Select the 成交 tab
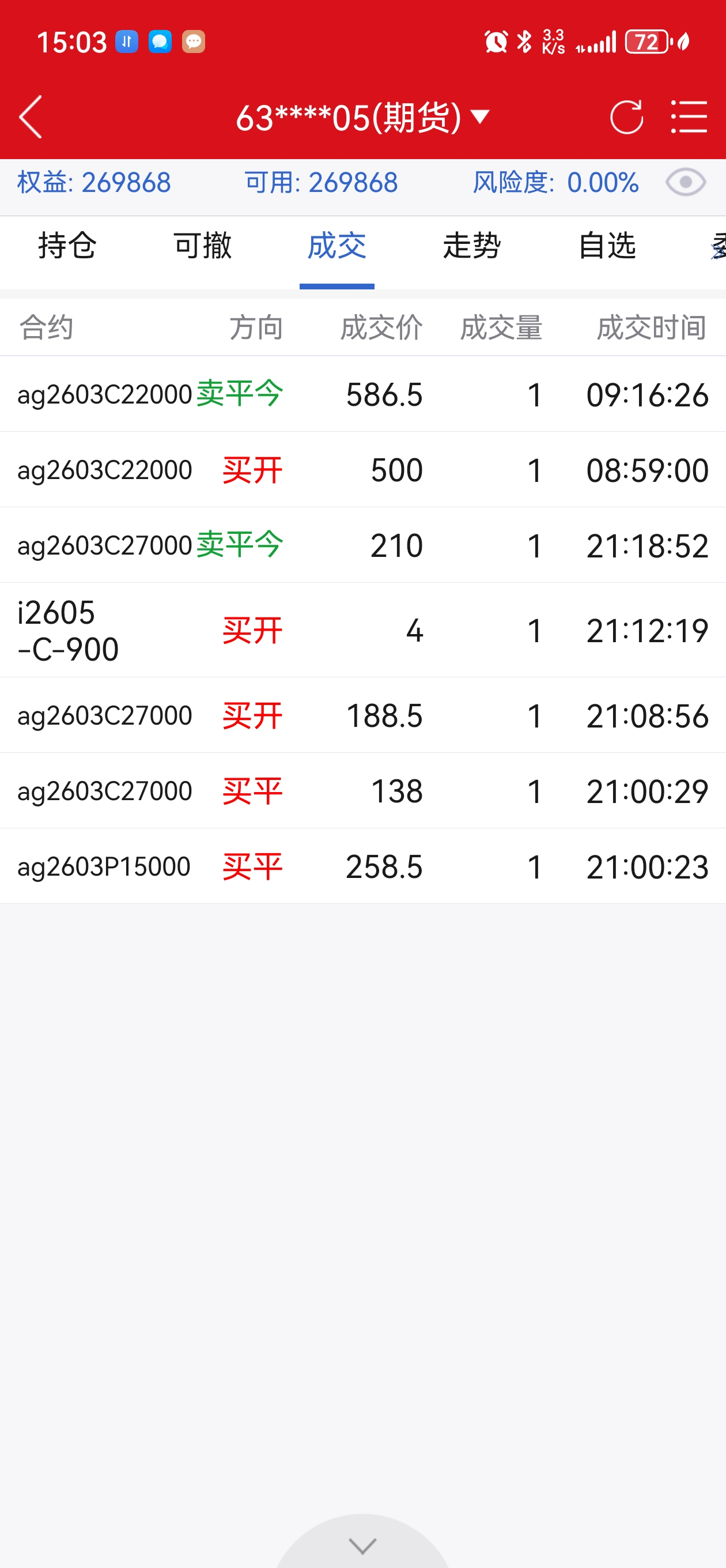This screenshot has width=726, height=1568. tap(336, 247)
